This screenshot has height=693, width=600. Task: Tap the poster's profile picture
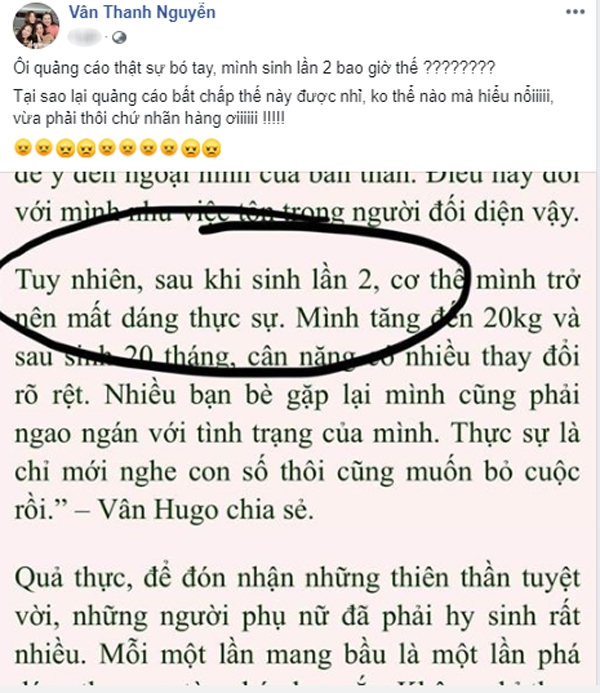pyautogui.click(x=36, y=26)
